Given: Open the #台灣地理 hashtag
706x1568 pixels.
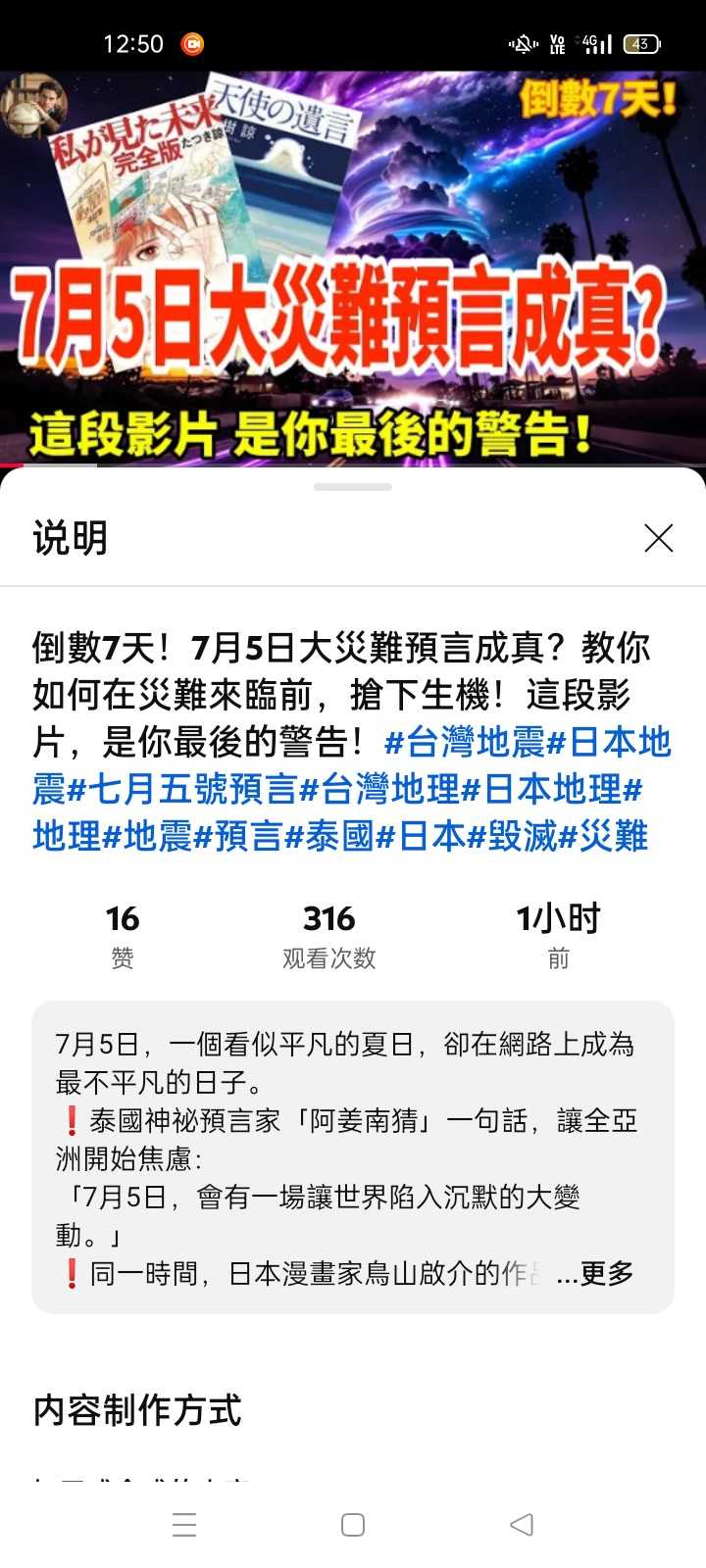Looking at the screenshot, I should pyautogui.click(x=379, y=790).
